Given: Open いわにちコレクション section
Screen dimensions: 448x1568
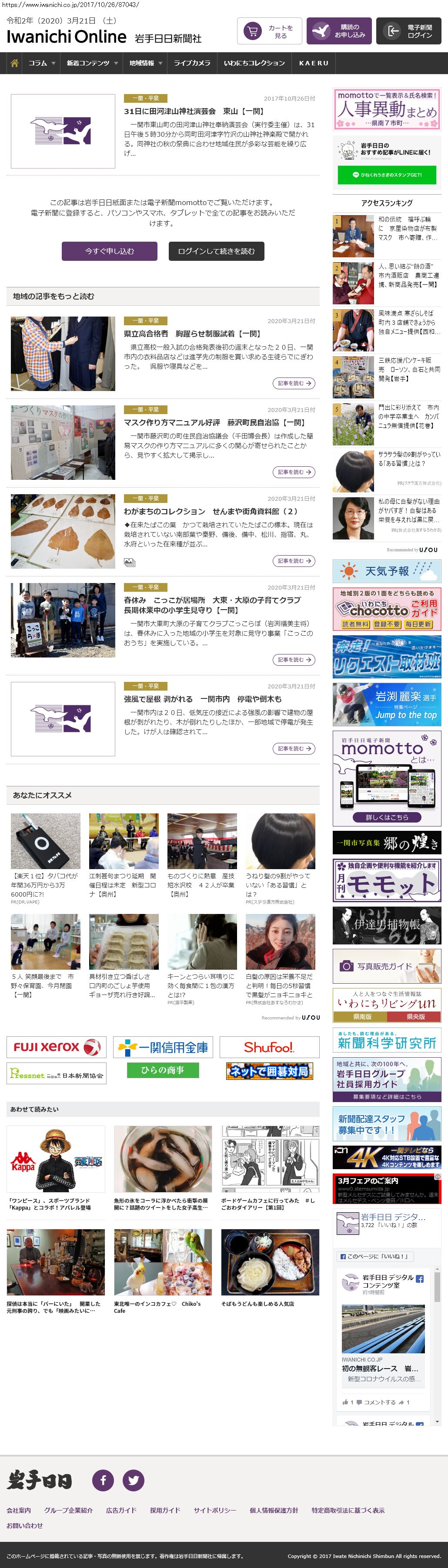Looking at the screenshot, I should click(254, 63).
